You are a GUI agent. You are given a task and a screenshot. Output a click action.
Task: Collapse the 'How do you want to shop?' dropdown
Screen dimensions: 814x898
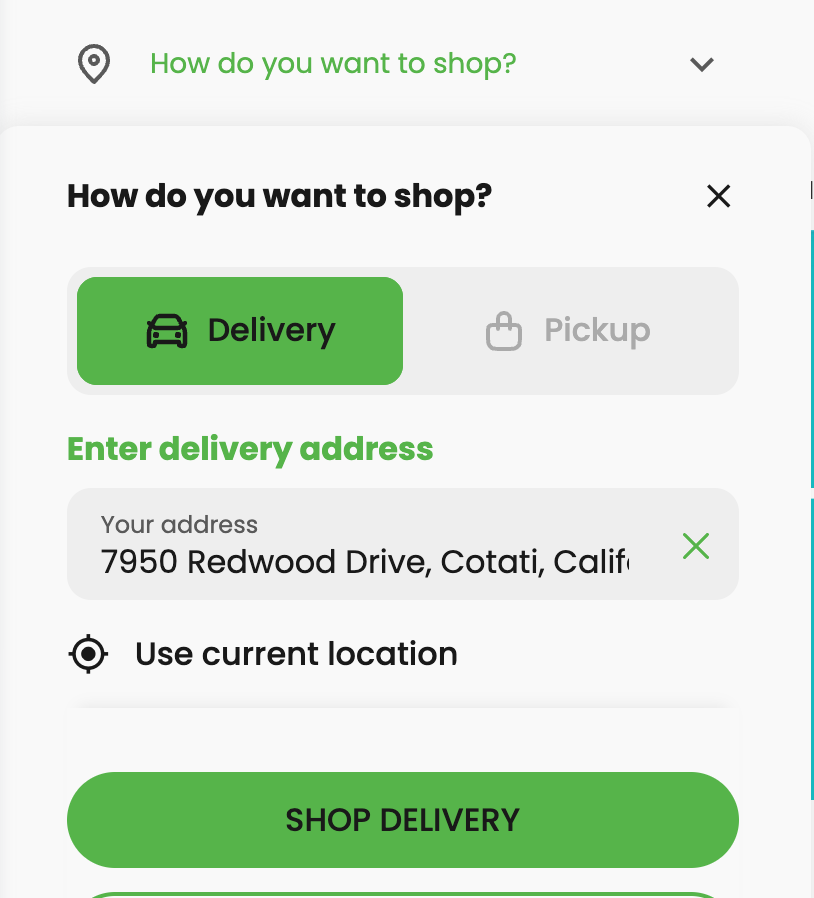click(701, 65)
